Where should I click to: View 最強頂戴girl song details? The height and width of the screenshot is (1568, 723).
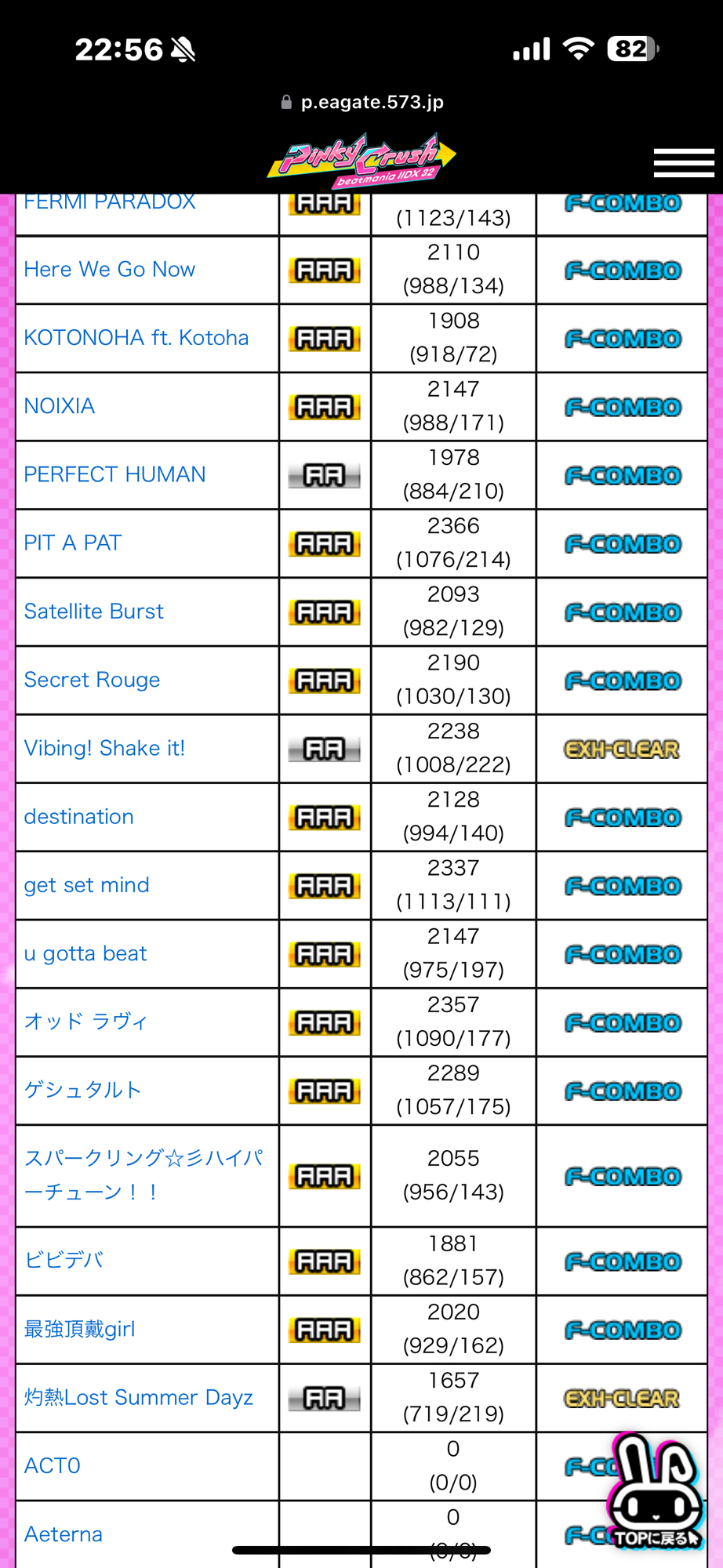pyautogui.click(x=79, y=1329)
